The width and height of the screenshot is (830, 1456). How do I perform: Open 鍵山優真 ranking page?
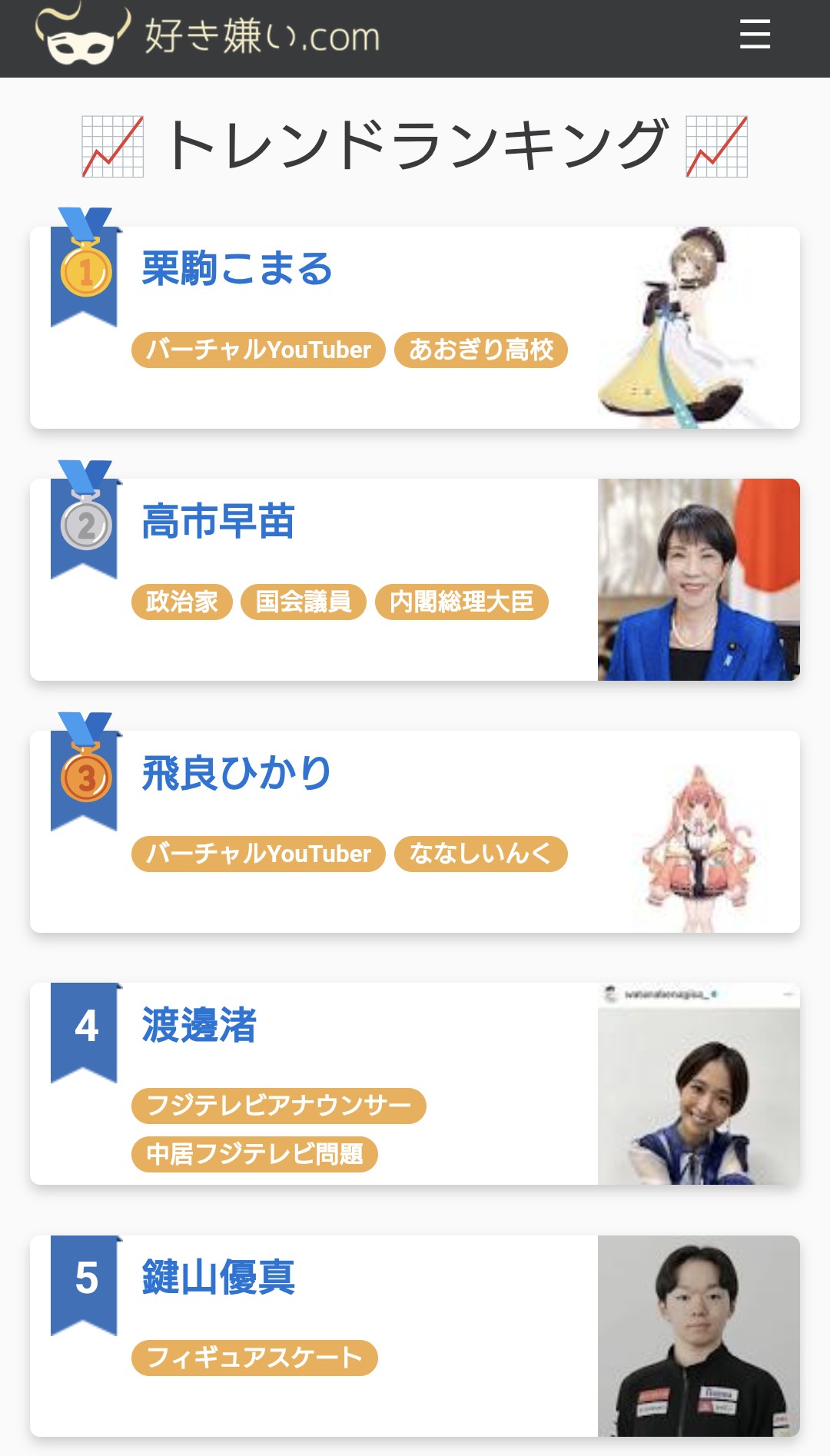point(218,1277)
